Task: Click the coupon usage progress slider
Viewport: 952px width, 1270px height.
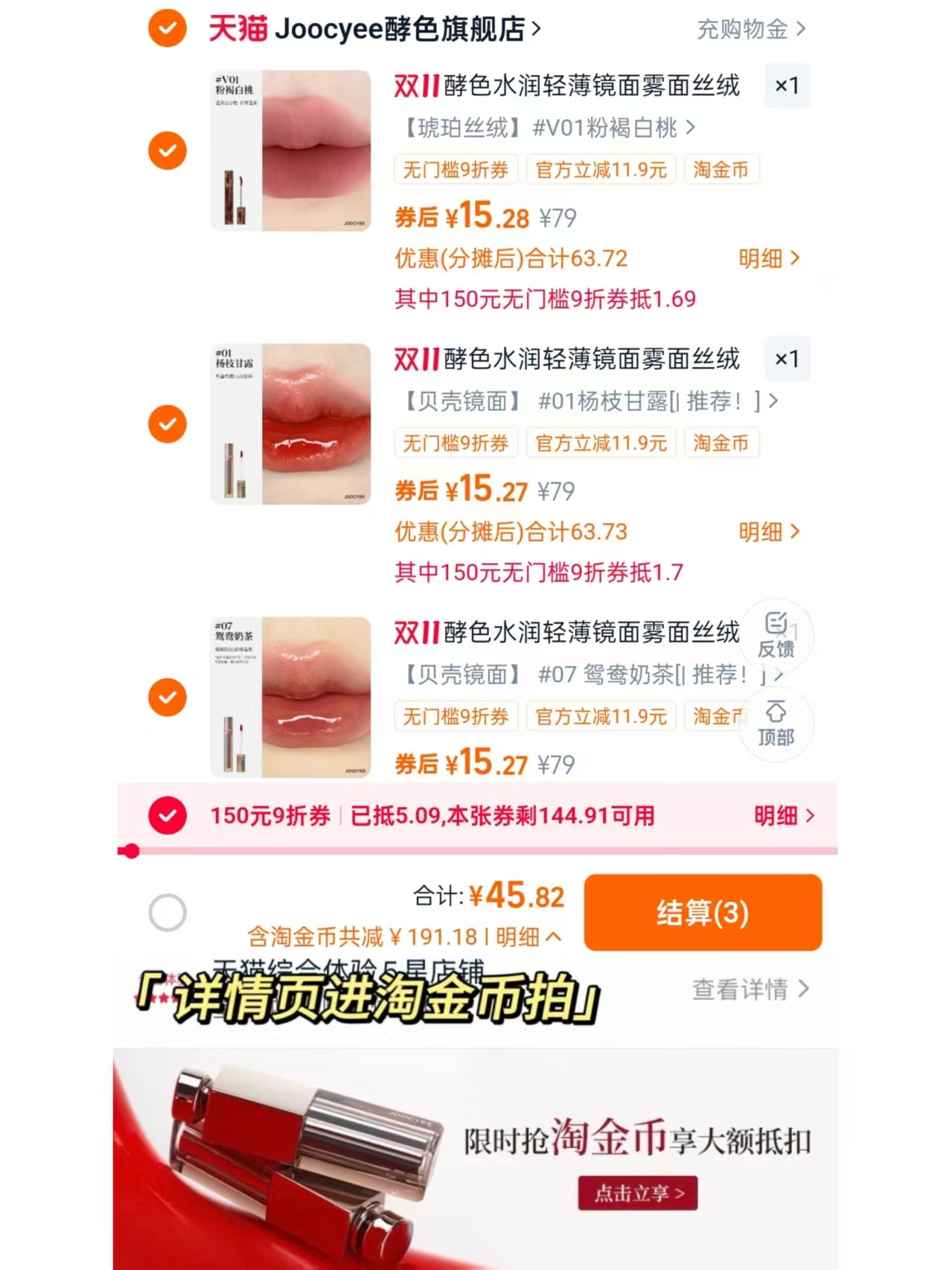Action: [x=130, y=851]
